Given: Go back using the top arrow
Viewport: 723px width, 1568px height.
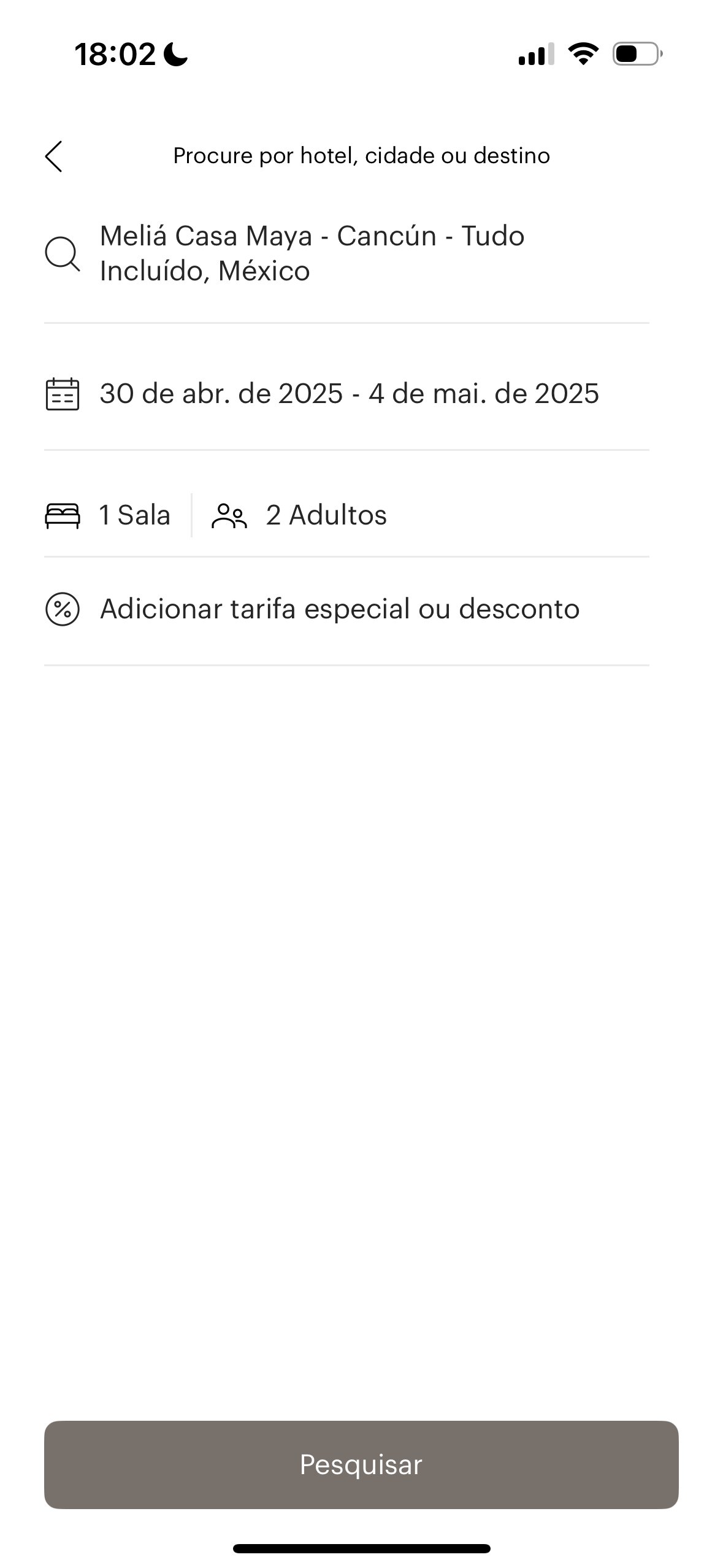Looking at the screenshot, I should coord(54,156).
